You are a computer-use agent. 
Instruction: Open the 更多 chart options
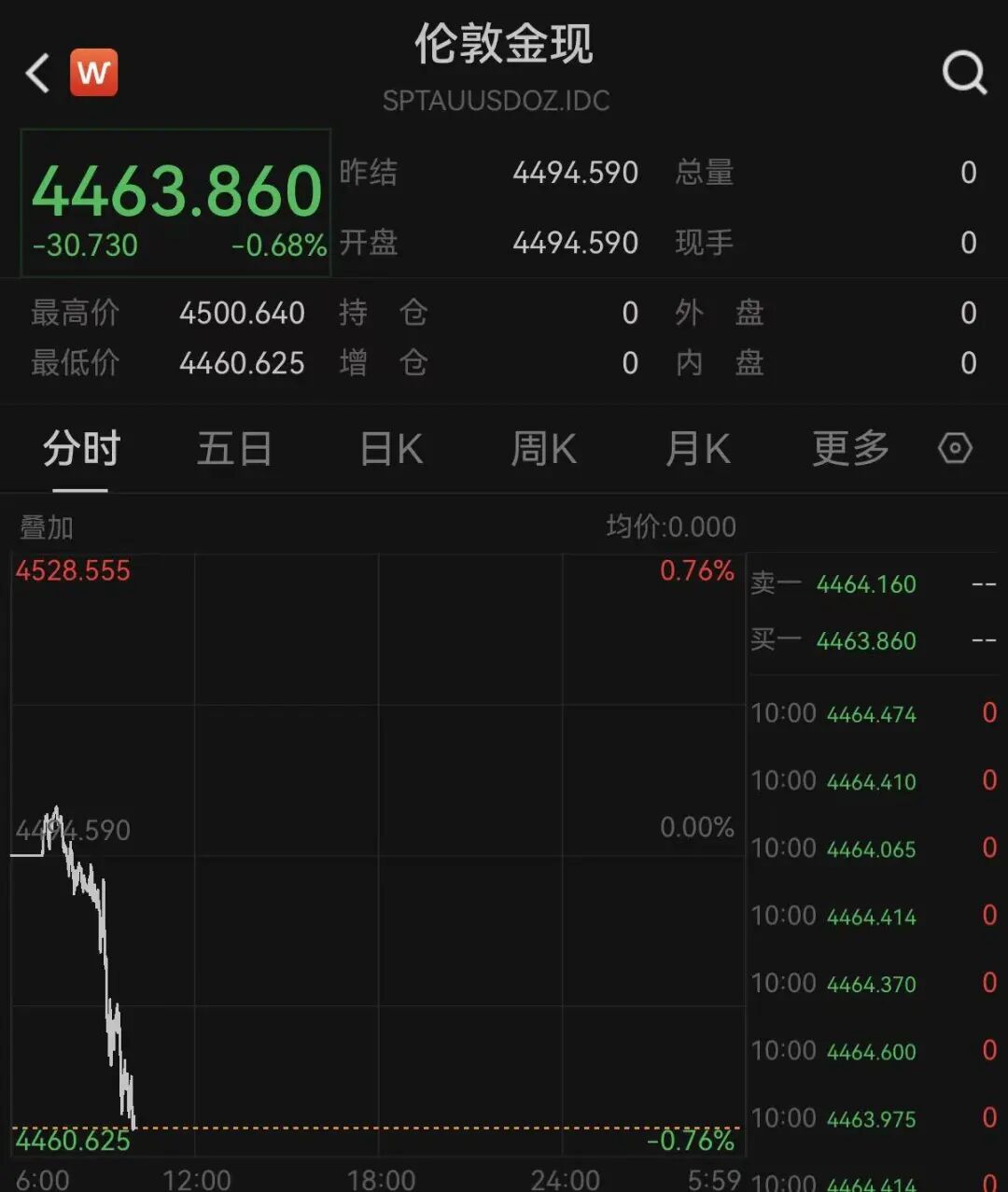849,449
